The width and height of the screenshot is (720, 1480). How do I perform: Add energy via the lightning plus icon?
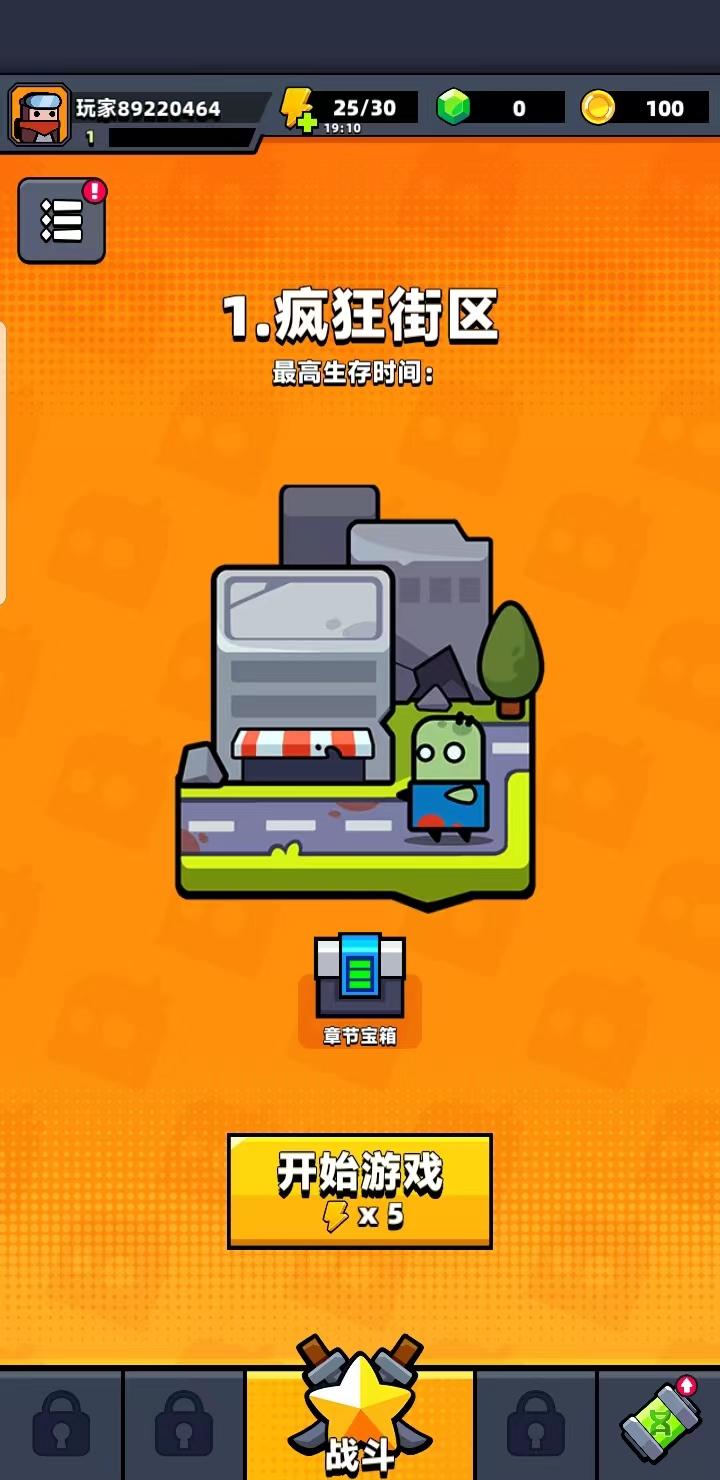(x=298, y=109)
